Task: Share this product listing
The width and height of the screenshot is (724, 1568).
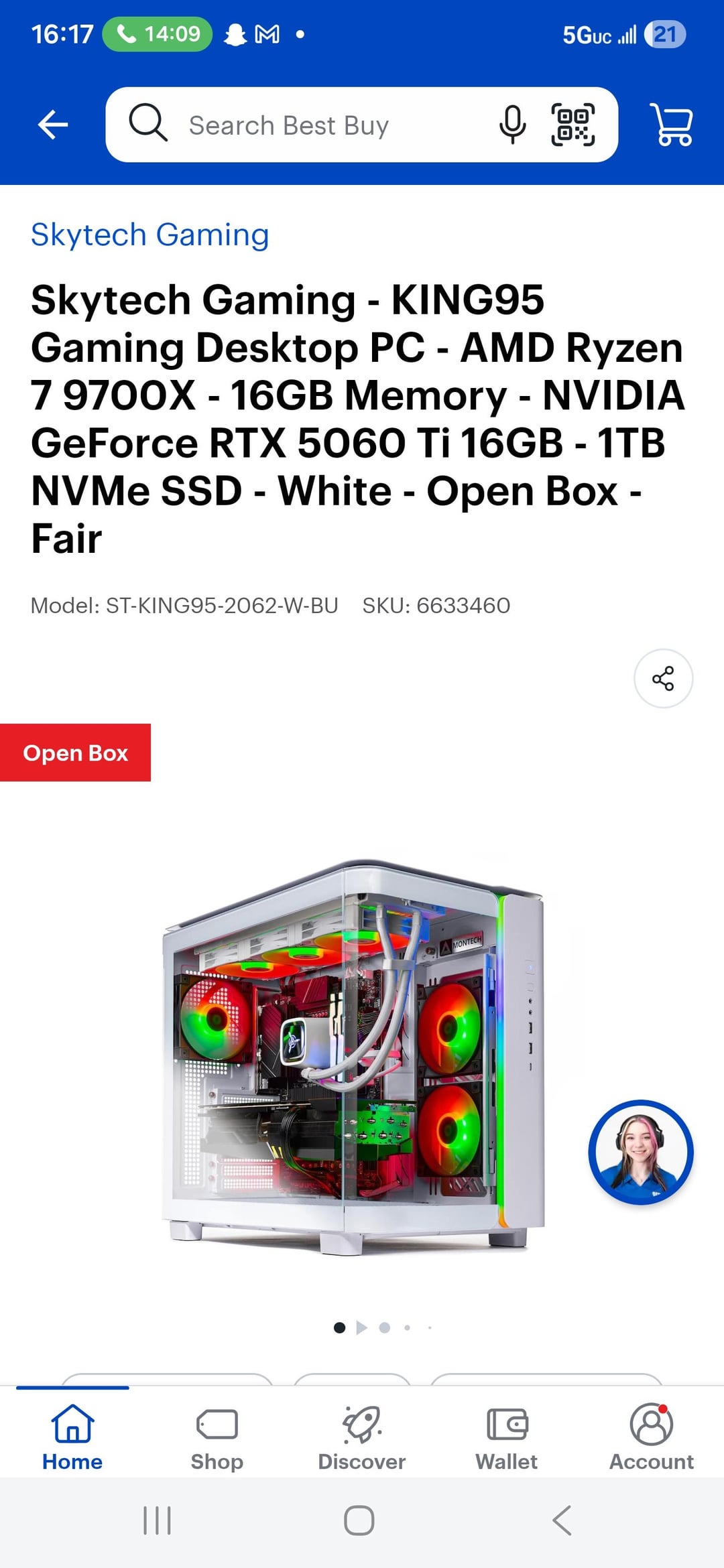Action: [x=663, y=678]
